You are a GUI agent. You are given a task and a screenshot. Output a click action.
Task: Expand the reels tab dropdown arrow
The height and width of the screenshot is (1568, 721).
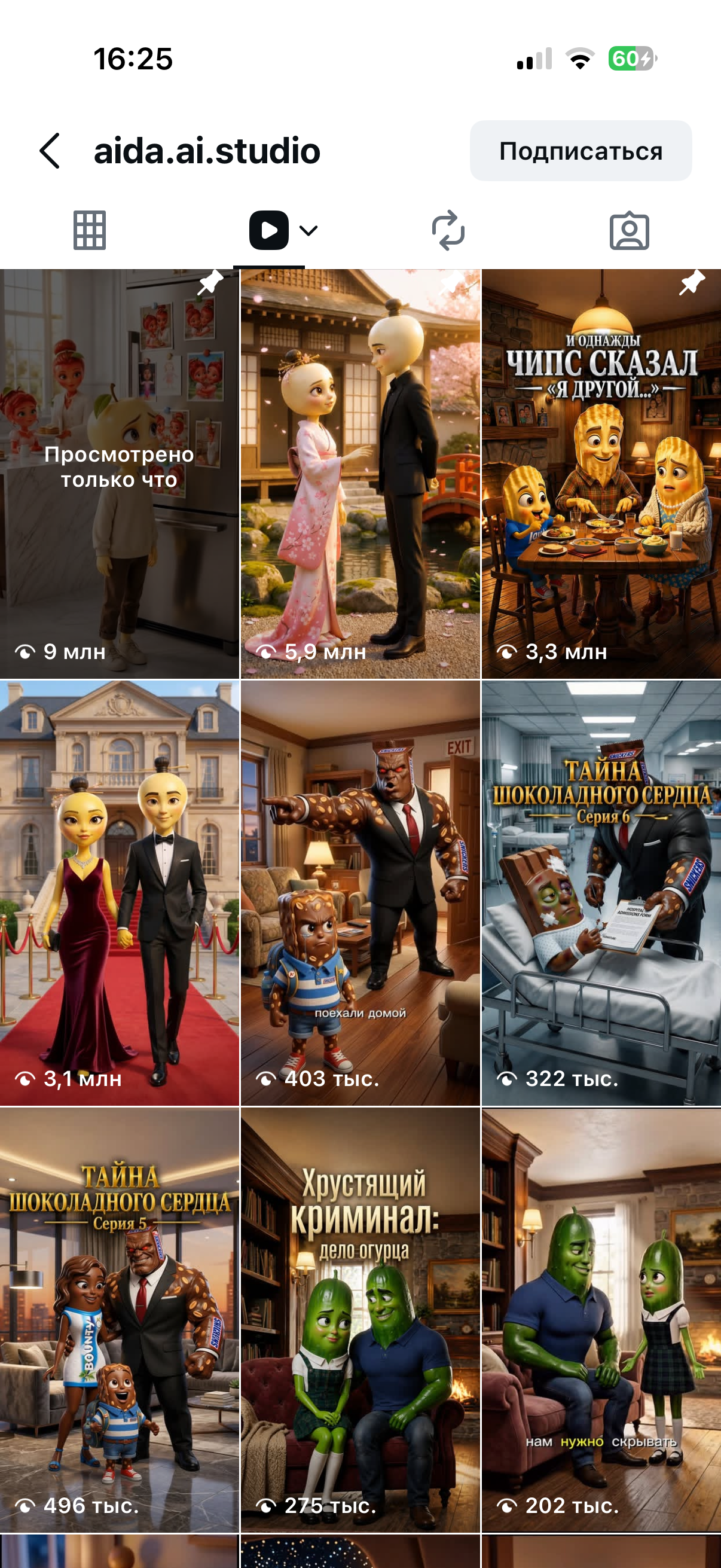pyautogui.click(x=308, y=230)
